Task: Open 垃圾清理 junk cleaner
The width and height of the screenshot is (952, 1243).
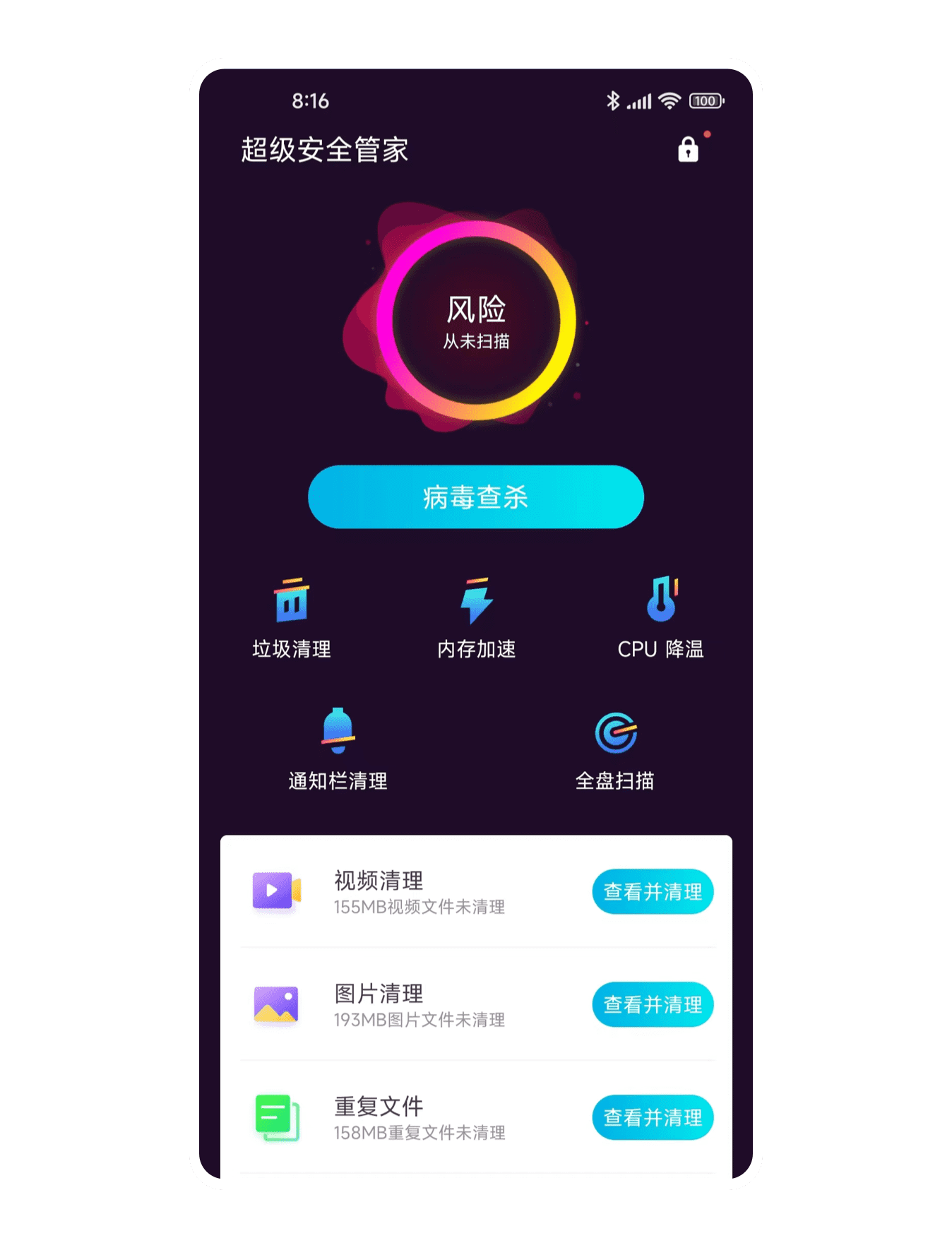Action: click(292, 618)
